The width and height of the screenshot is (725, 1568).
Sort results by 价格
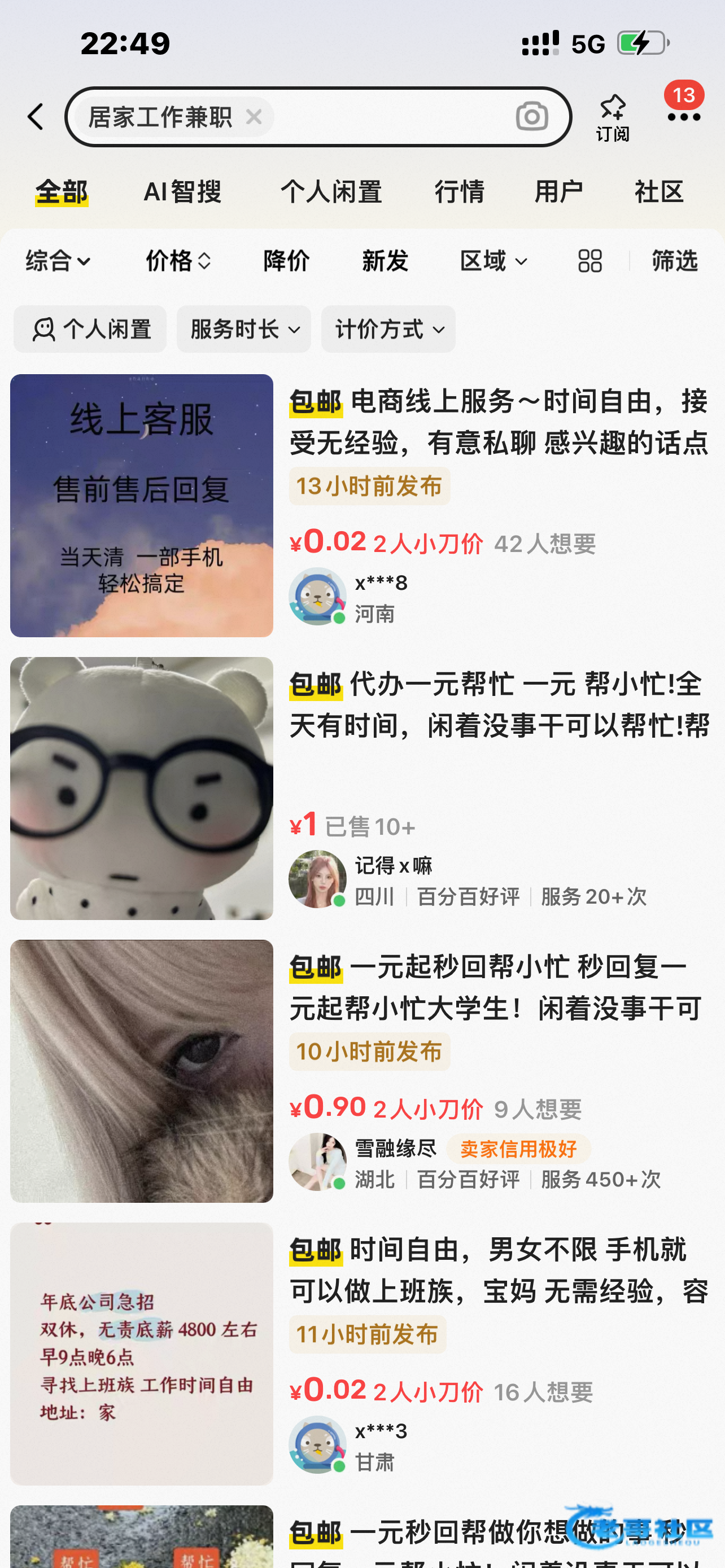178,261
